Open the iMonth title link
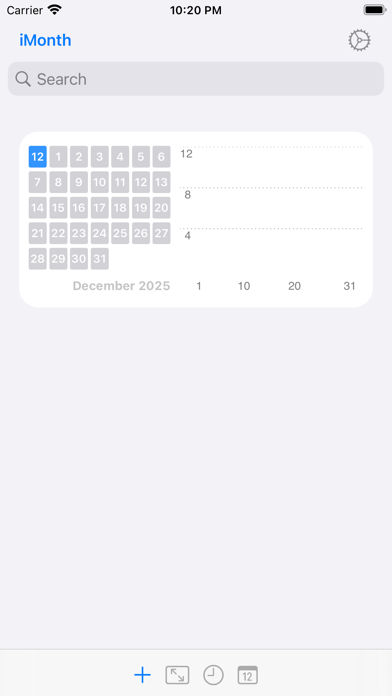 (x=45, y=40)
